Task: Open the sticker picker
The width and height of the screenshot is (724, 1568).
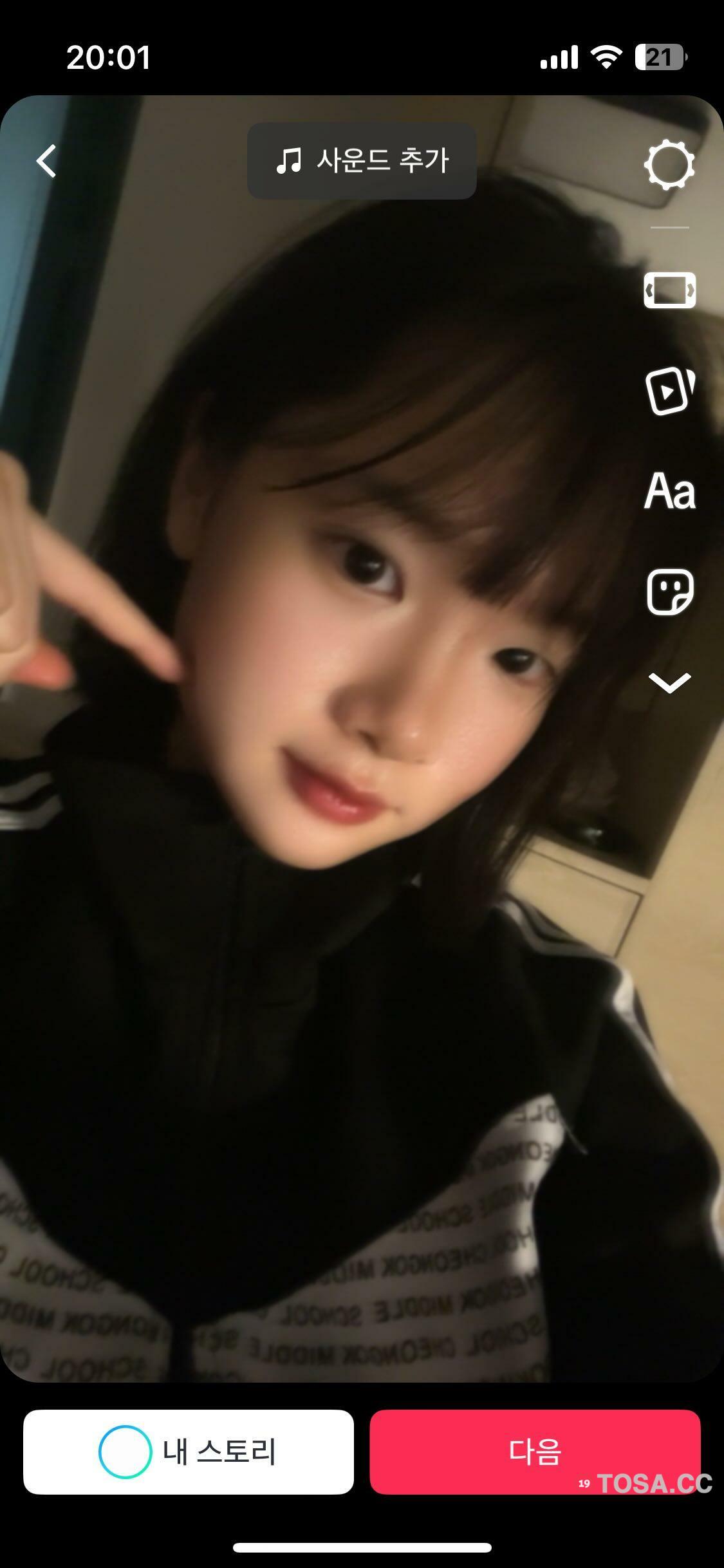Action: point(669,592)
